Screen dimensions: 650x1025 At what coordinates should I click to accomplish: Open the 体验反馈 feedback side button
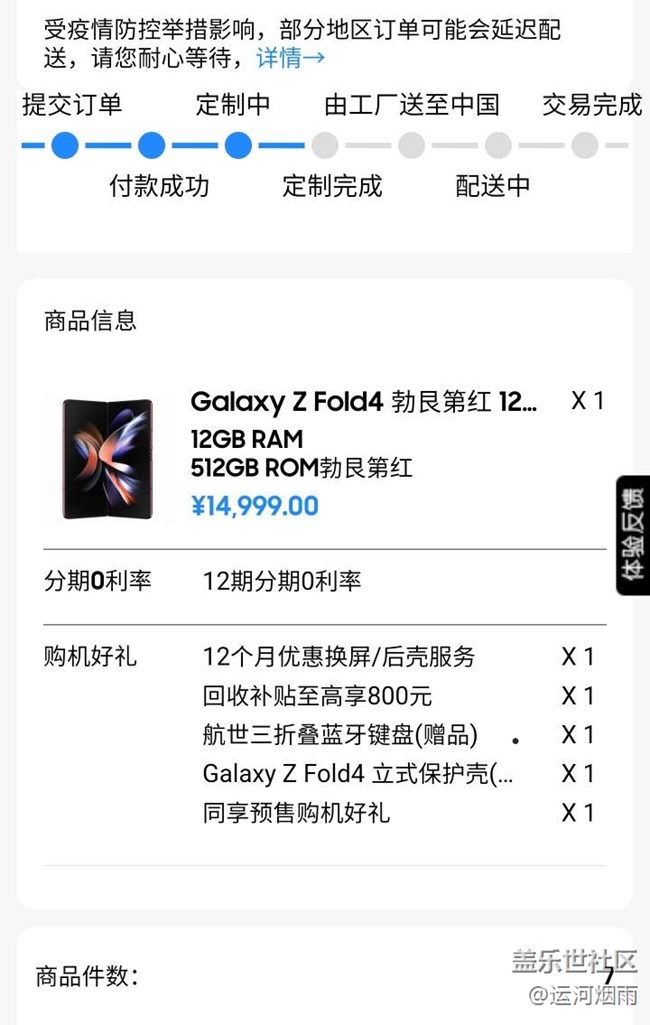coord(633,534)
